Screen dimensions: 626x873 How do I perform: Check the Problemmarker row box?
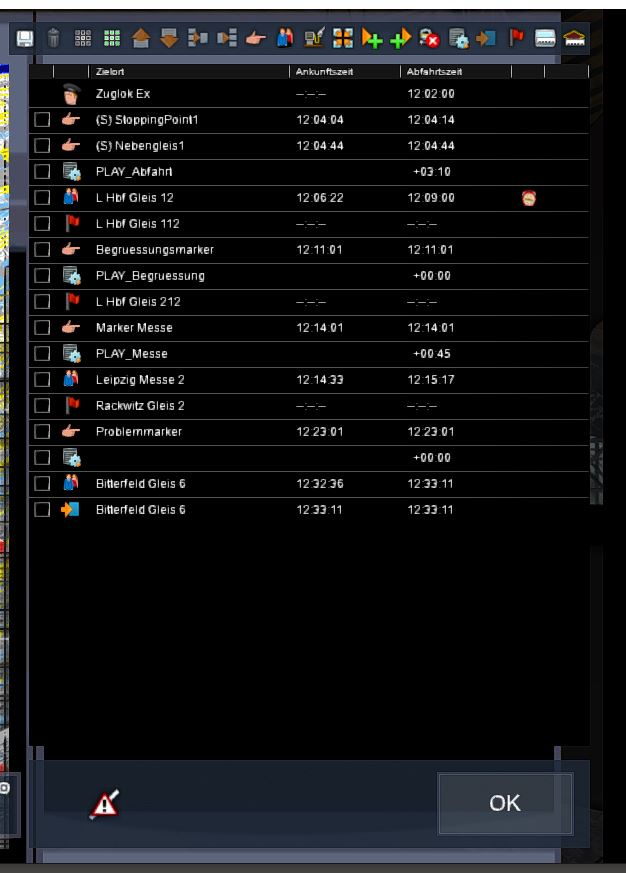pos(42,432)
